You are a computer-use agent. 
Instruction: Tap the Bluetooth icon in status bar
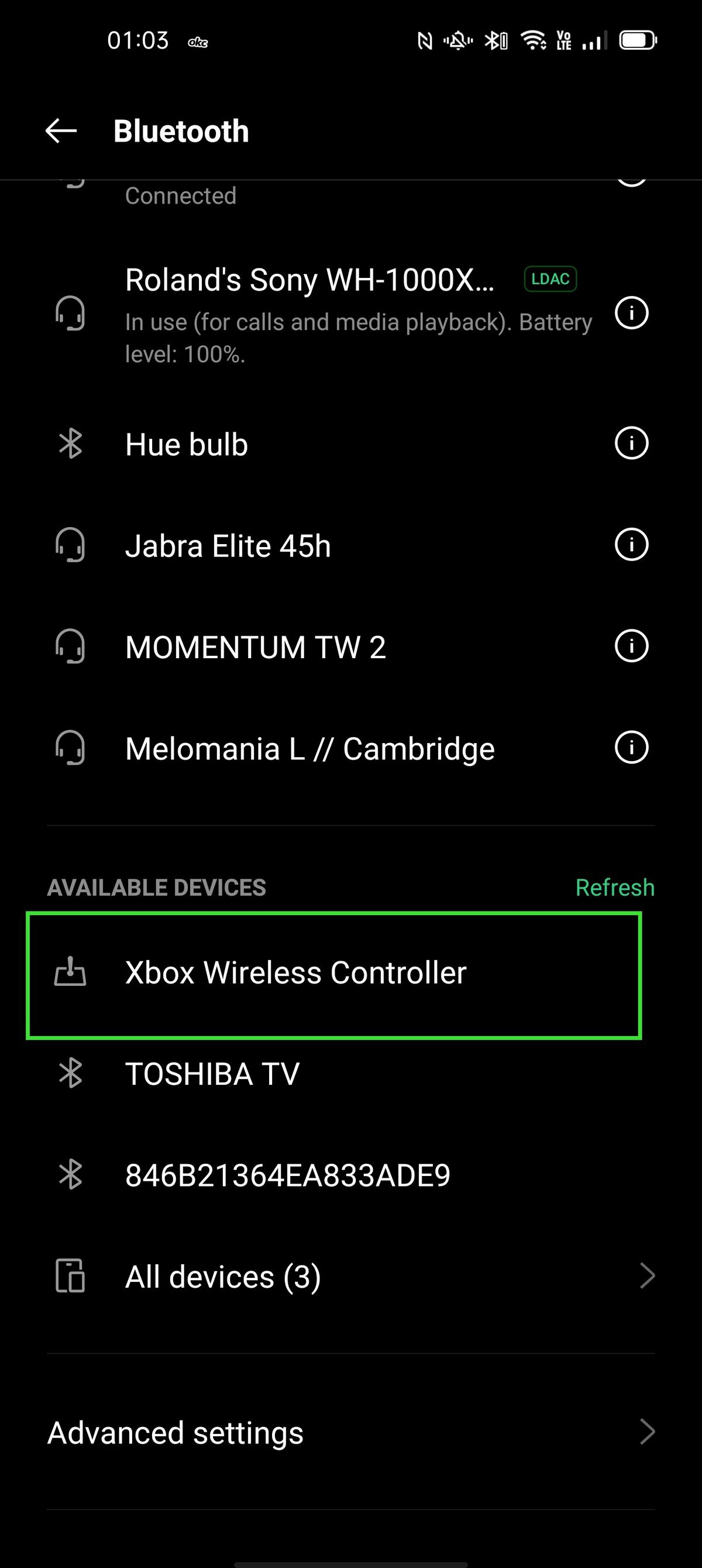[494, 40]
